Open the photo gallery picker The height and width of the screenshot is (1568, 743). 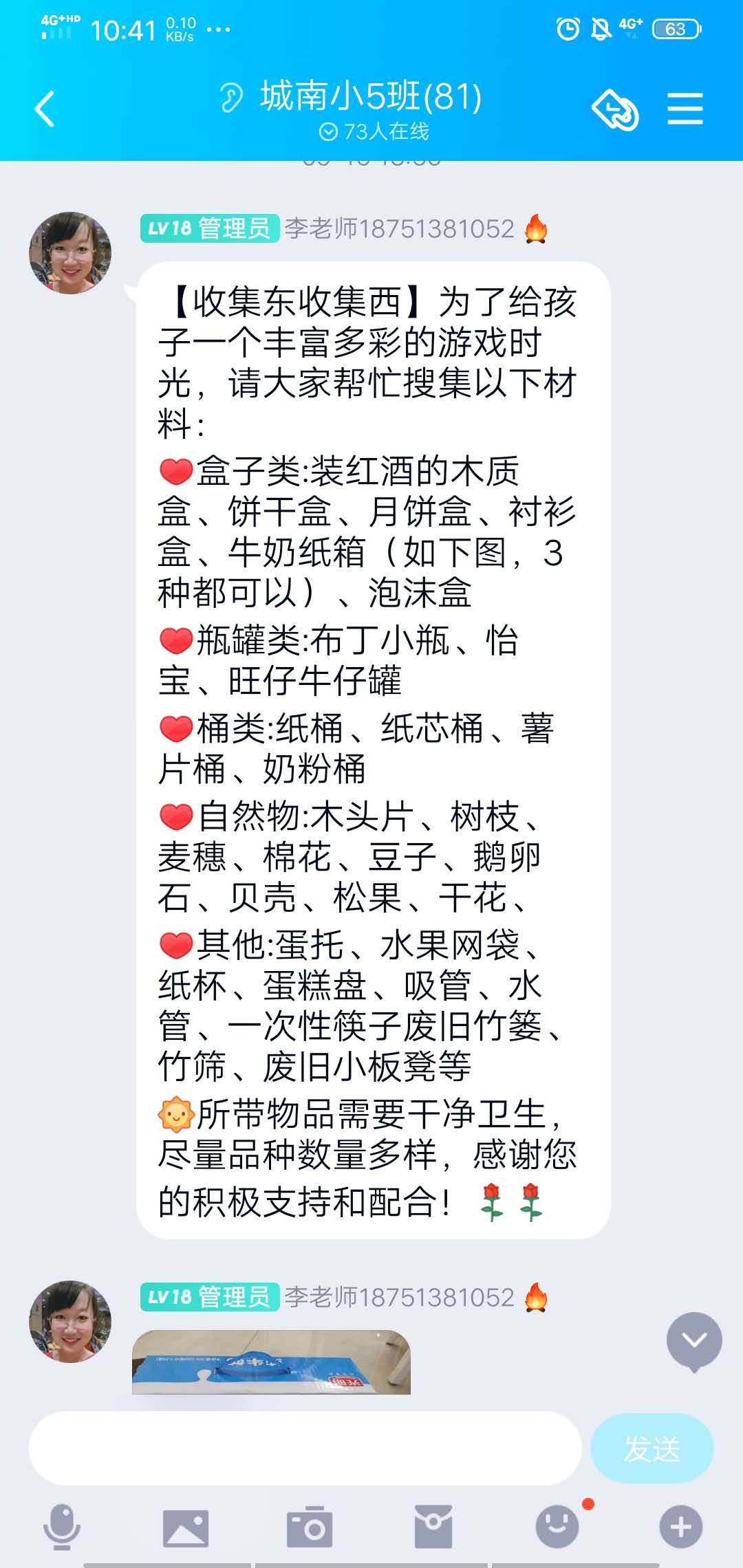coord(186,1527)
